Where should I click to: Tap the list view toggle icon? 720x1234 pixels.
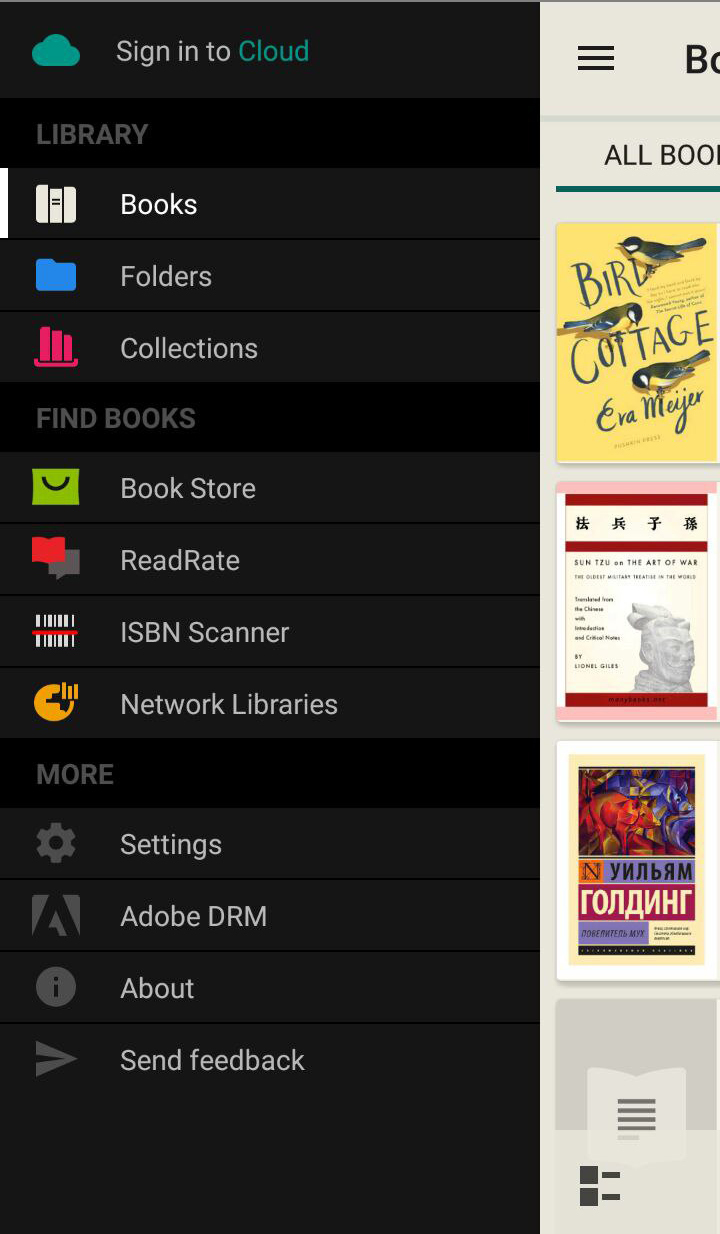coord(600,1185)
